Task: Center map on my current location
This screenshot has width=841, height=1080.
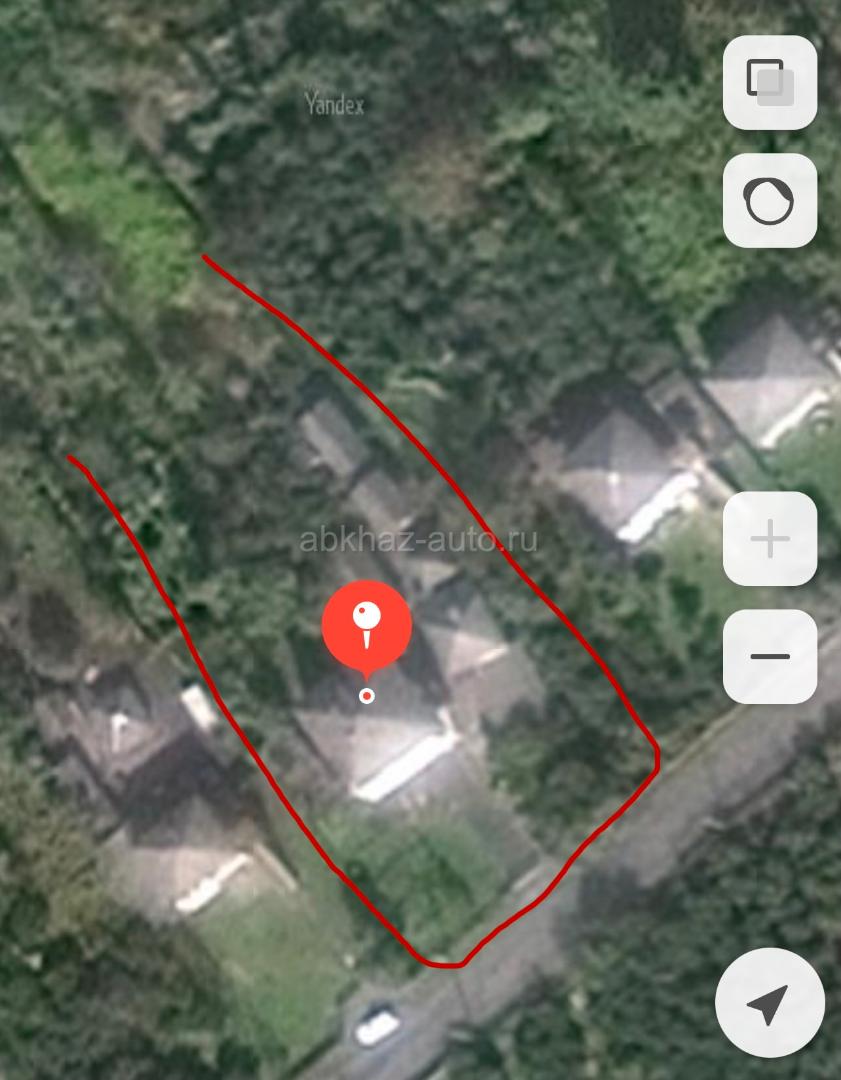Action: coord(769,1003)
